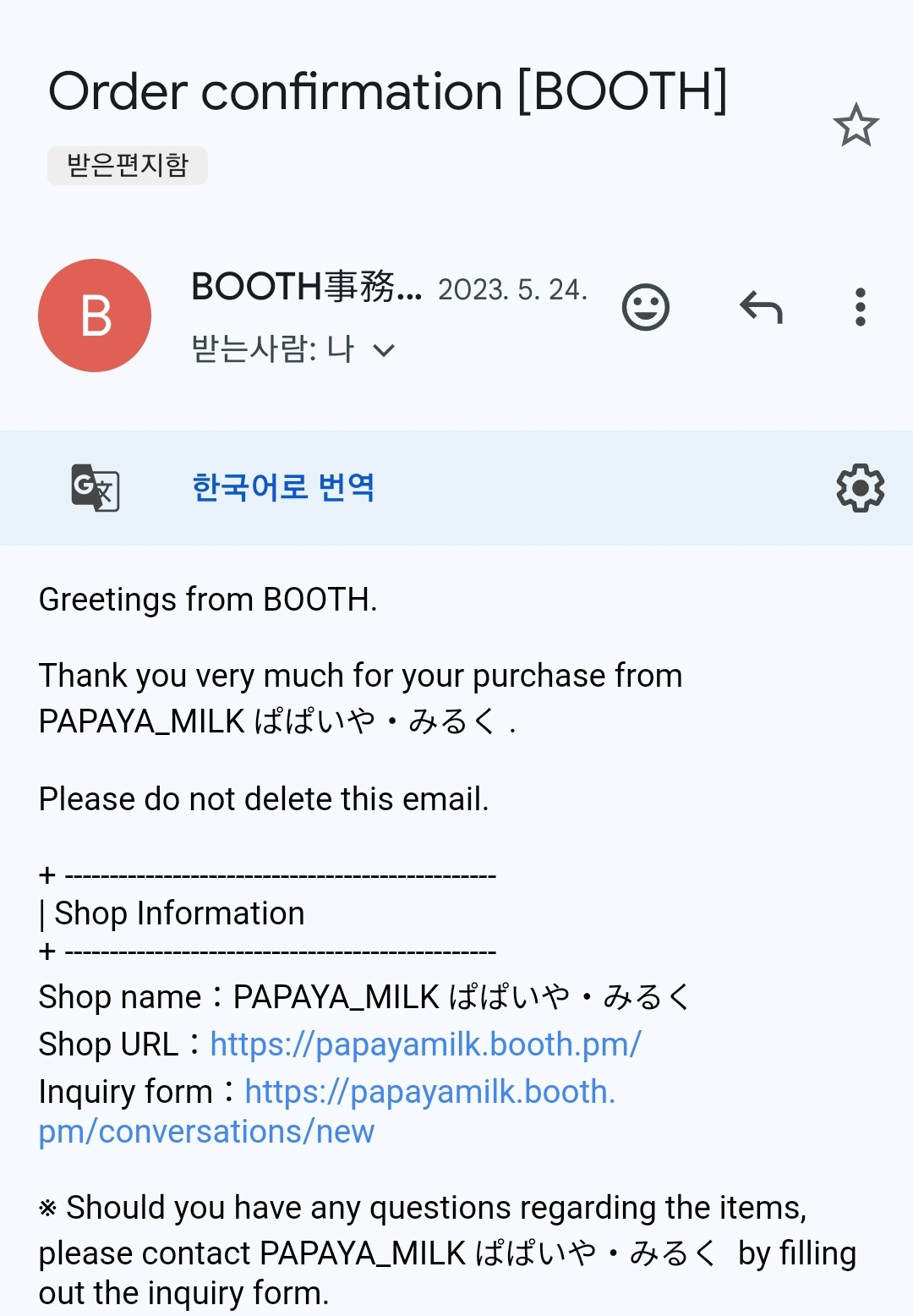Open the translation settings gear
The height and width of the screenshot is (1316, 913).
pyautogui.click(x=860, y=487)
